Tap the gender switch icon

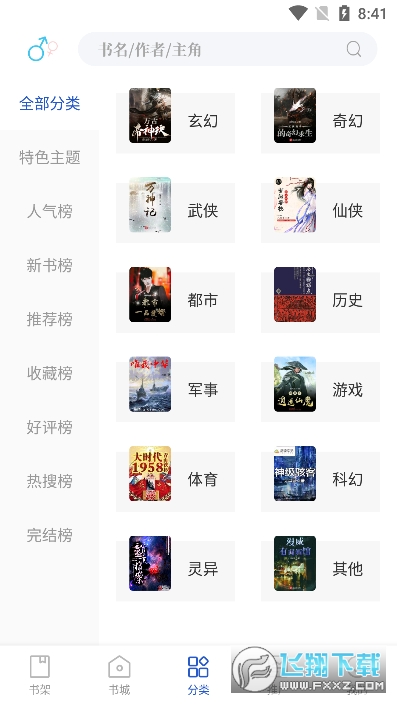[x=43, y=49]
